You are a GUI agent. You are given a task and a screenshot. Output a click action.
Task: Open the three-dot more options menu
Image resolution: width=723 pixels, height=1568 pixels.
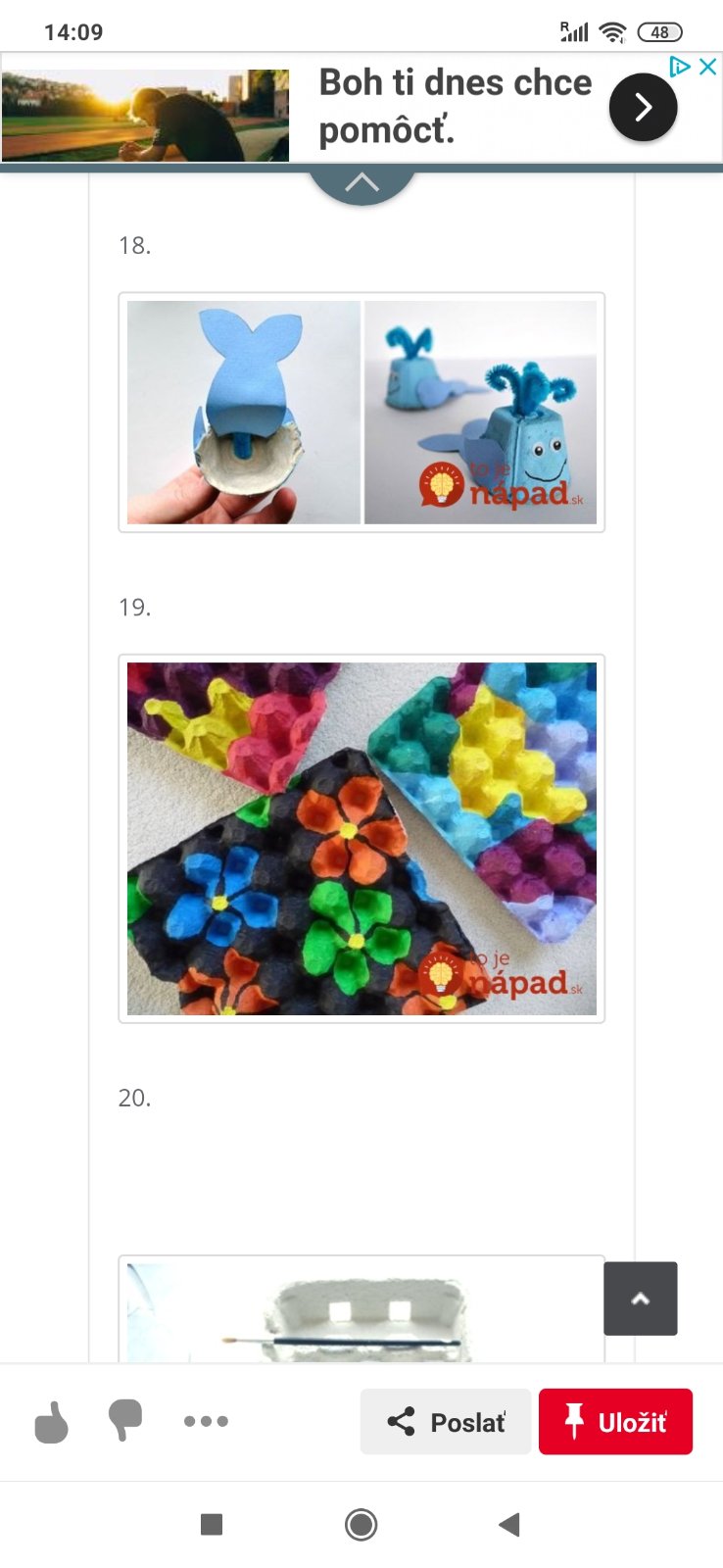tap(206, 1421)
